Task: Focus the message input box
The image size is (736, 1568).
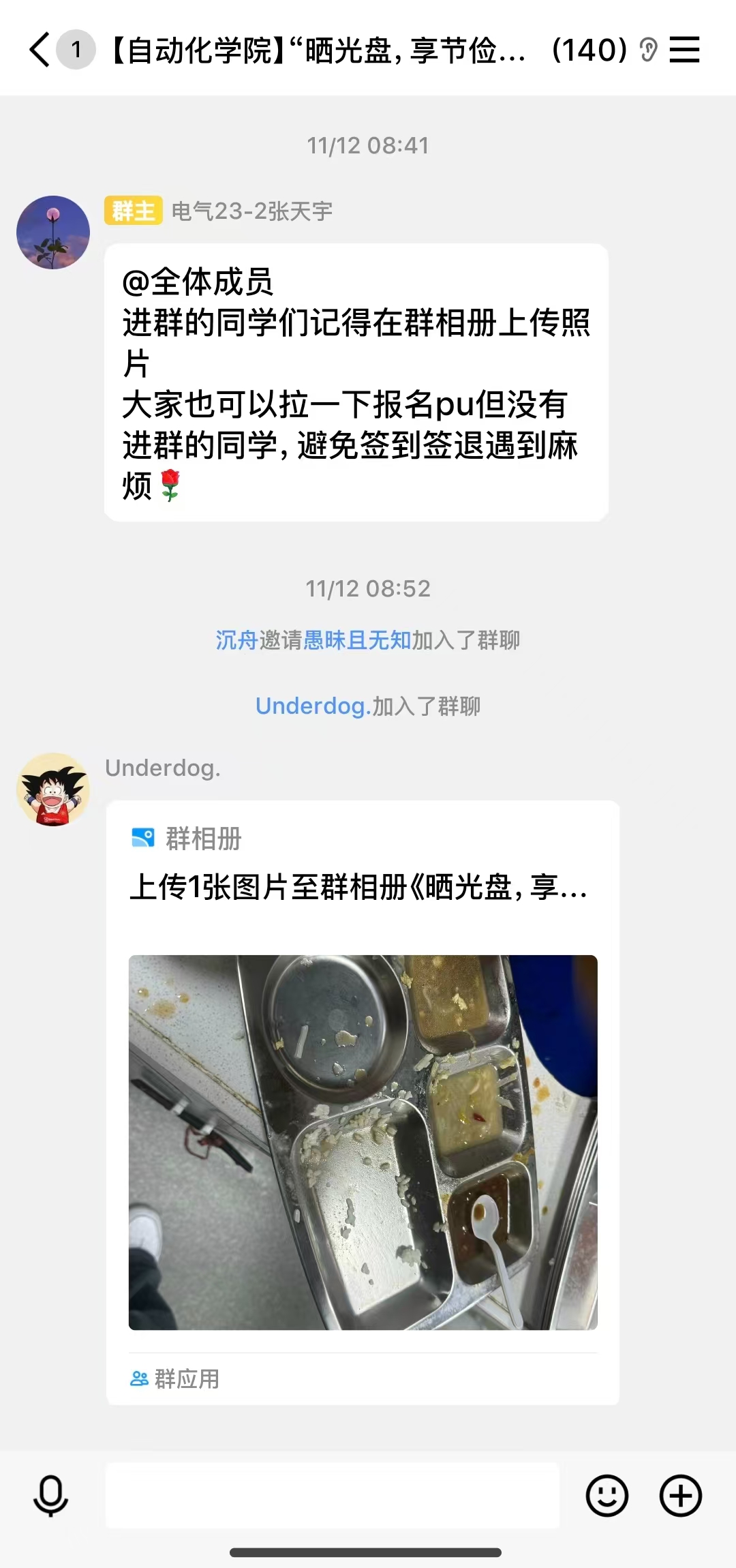Action: pos(333,1494)
